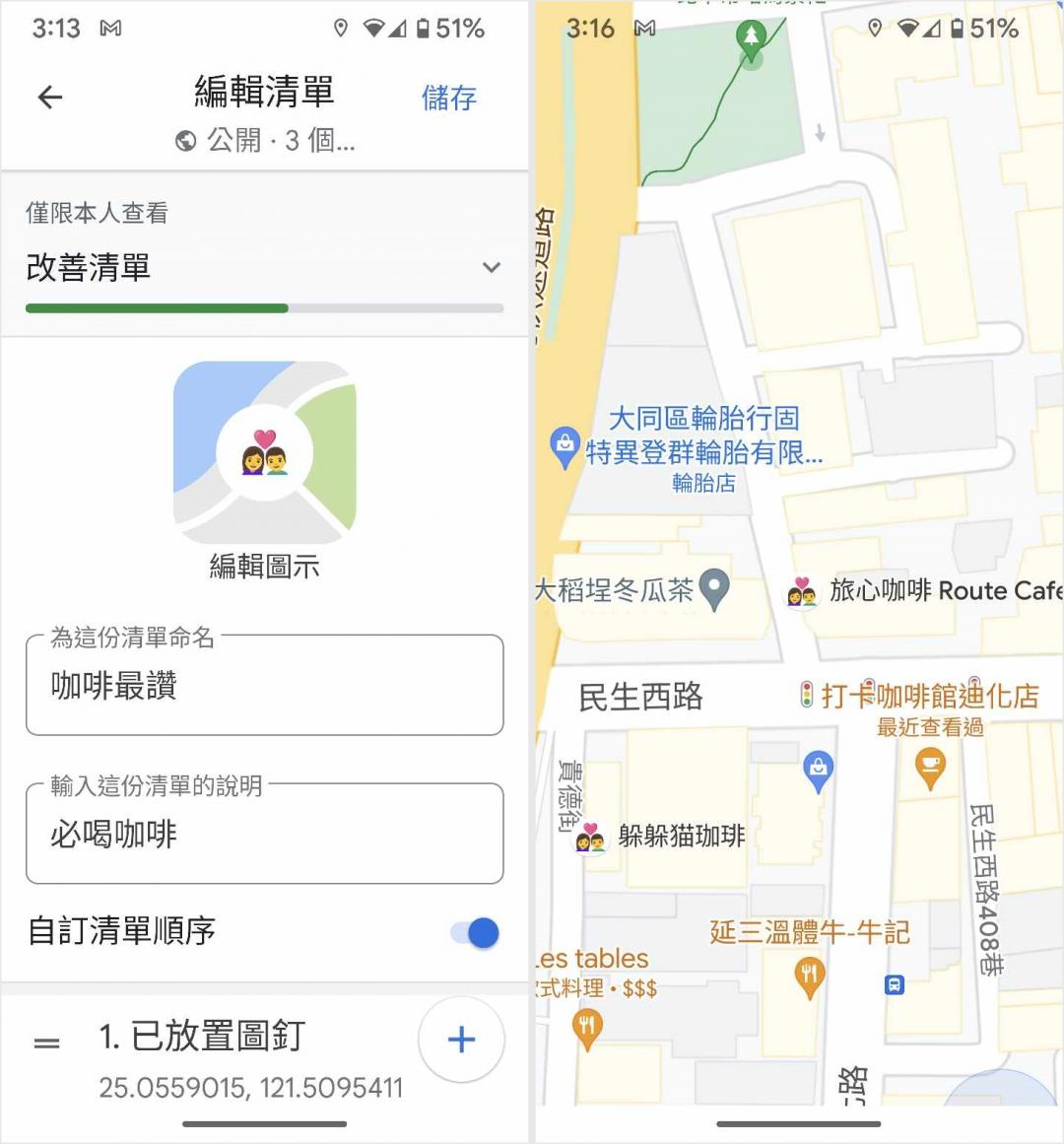The width and height of the screenshot is (1064, 1144).
Task: Edit the list description 必喝咖啡
Action: (x=264, y=835)
